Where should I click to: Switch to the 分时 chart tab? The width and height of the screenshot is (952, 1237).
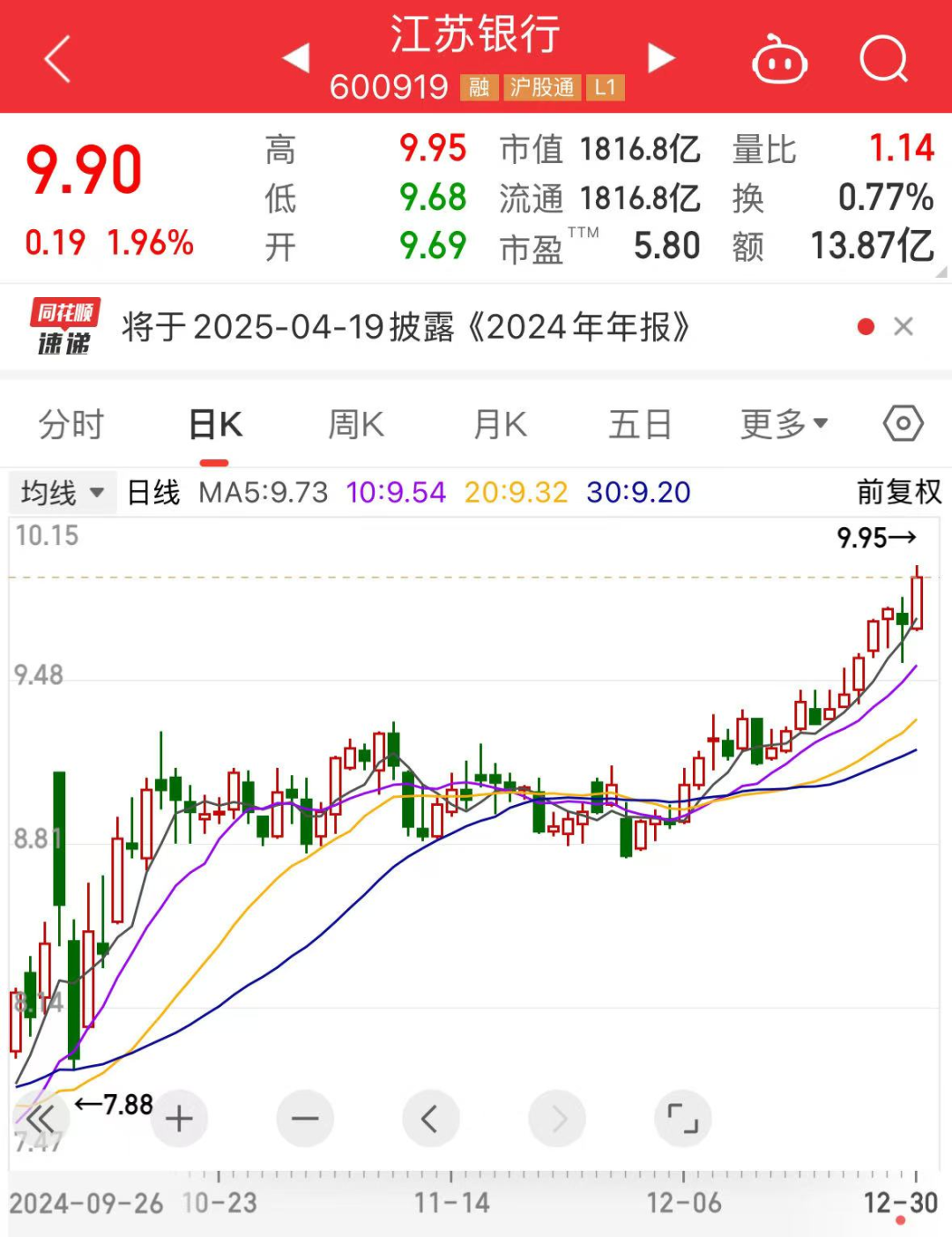(71, 424)
